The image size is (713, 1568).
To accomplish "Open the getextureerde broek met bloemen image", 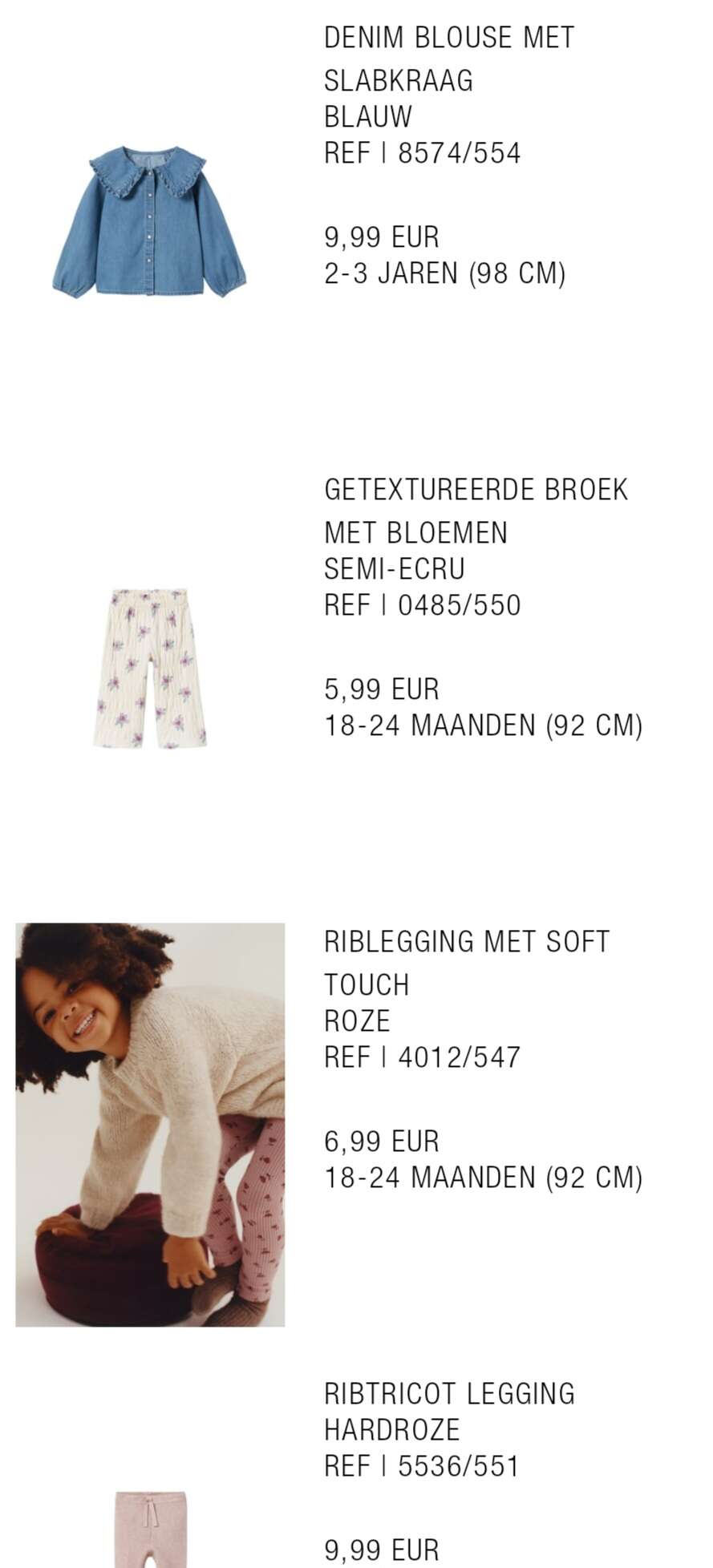I will pyautogui.click(x=150, y=669).
